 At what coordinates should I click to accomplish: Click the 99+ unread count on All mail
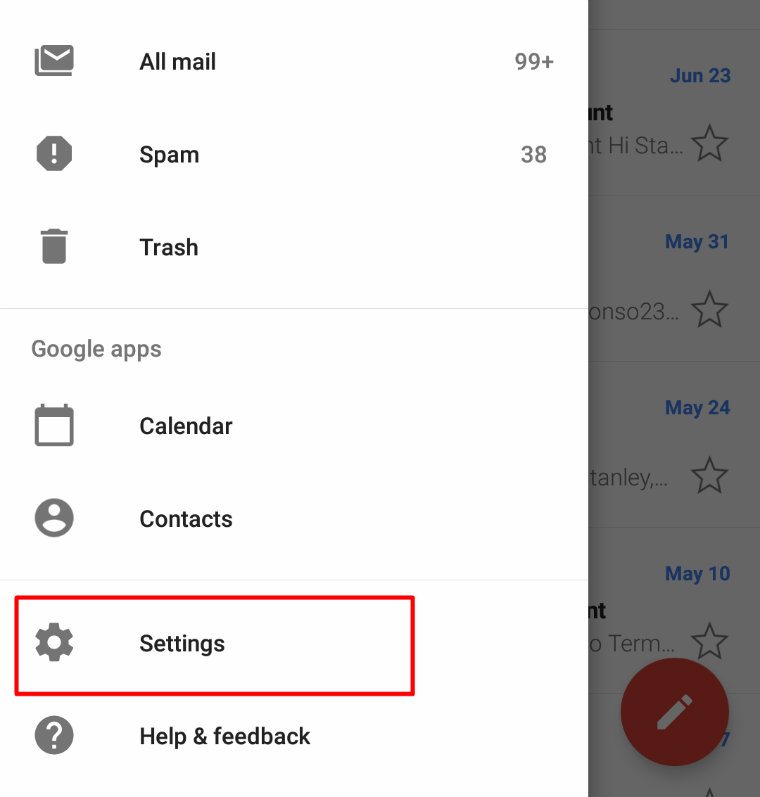click(x=534, y=61)
